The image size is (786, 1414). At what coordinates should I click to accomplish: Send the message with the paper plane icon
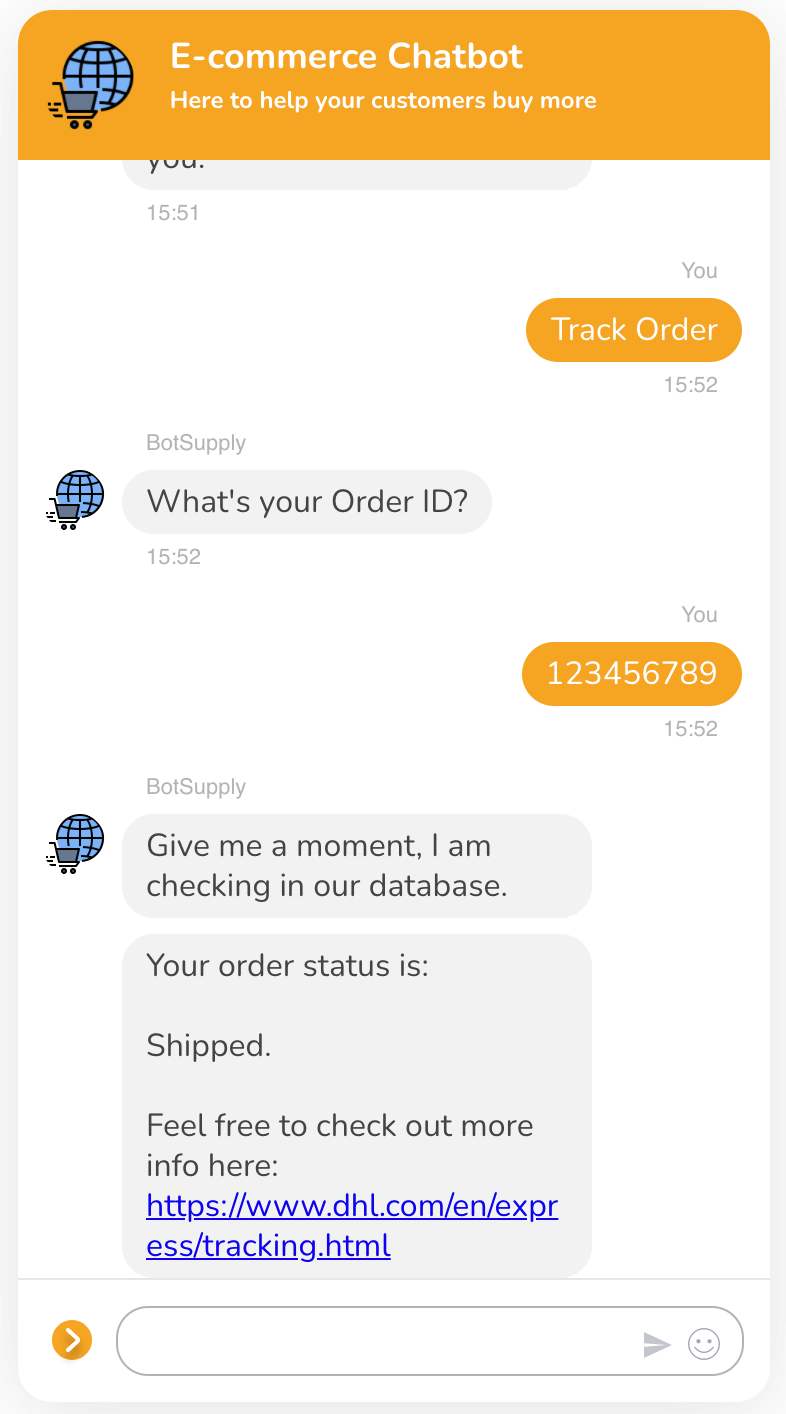tap(657, 1344)
